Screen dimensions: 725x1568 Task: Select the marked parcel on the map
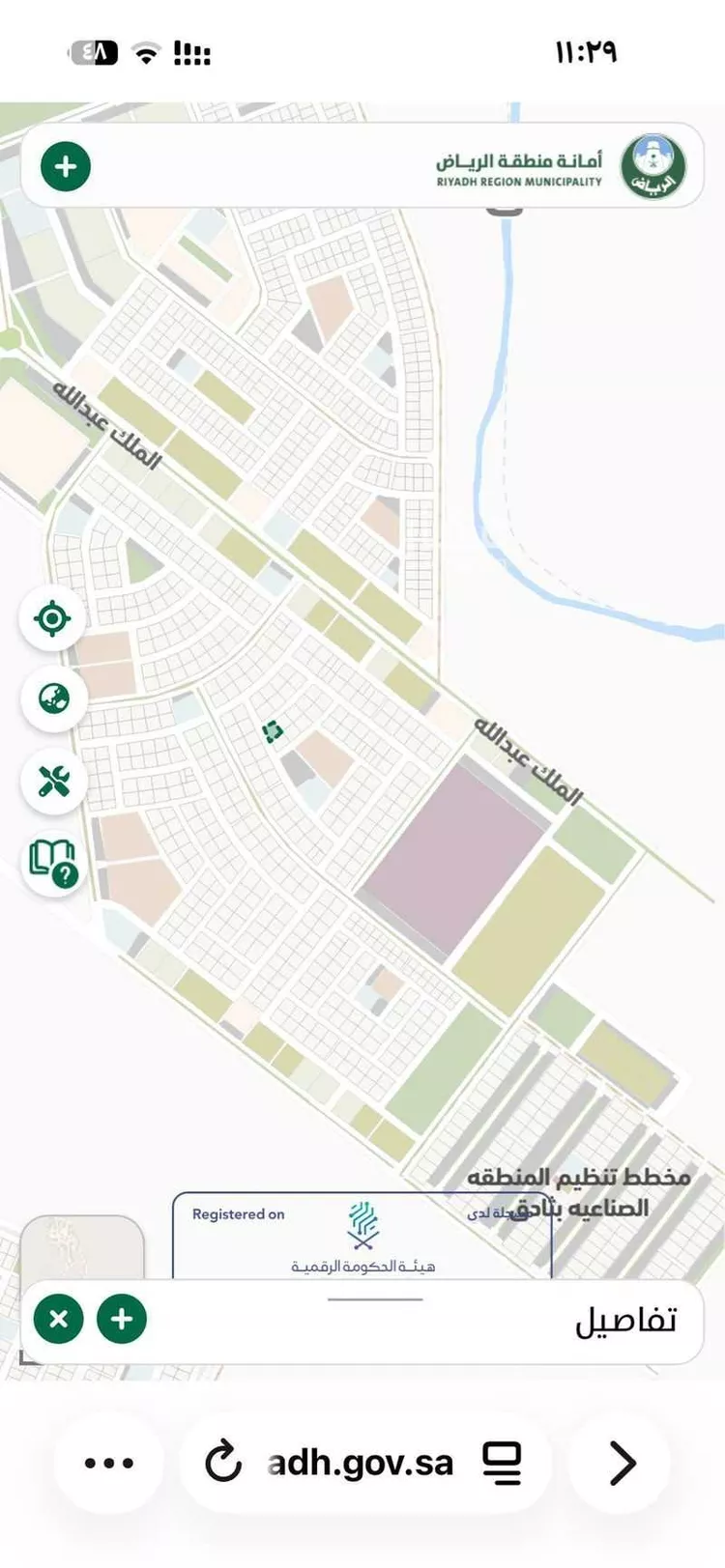(273, 733)
